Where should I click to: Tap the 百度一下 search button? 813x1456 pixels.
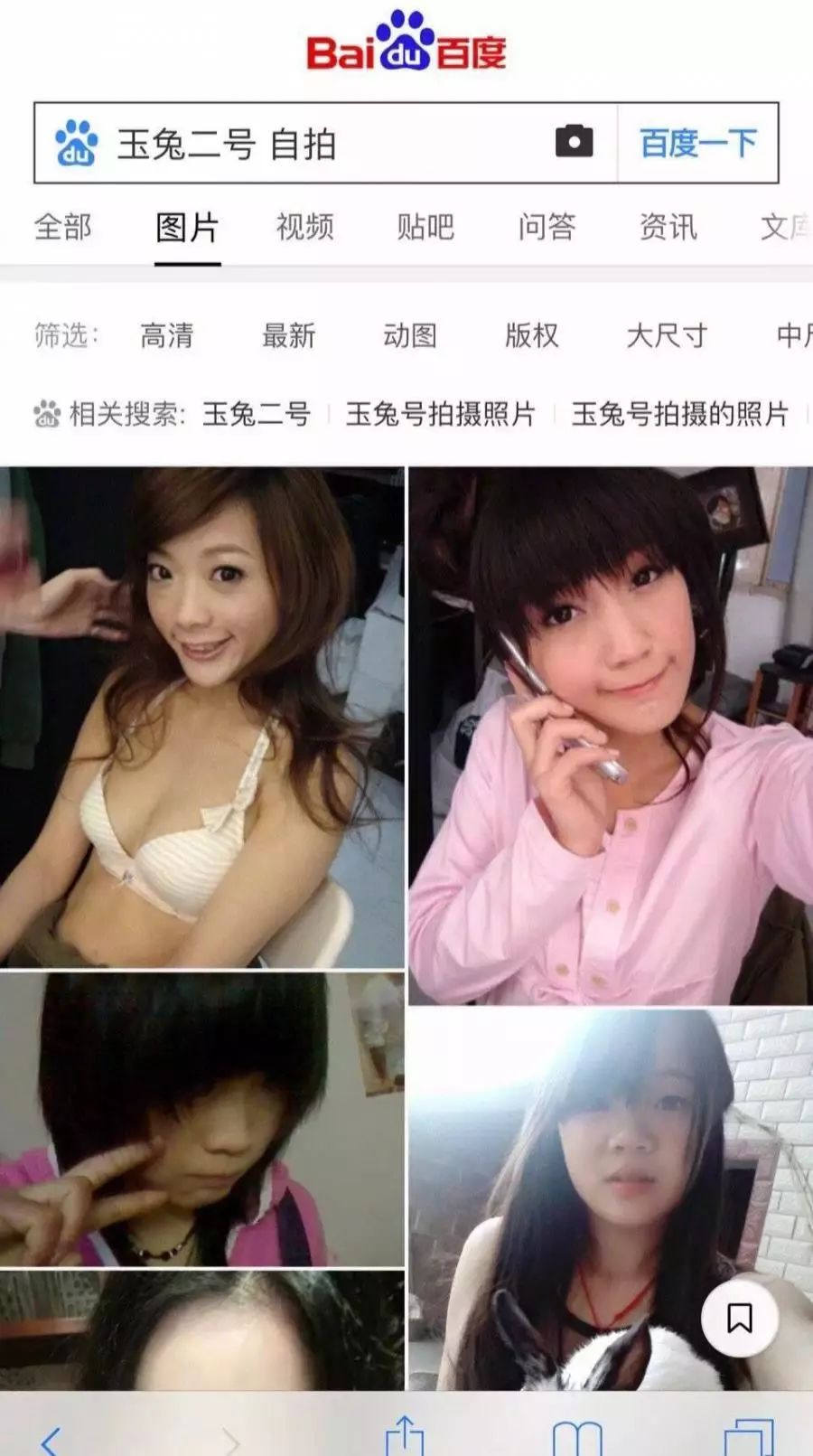pos(697,143)
